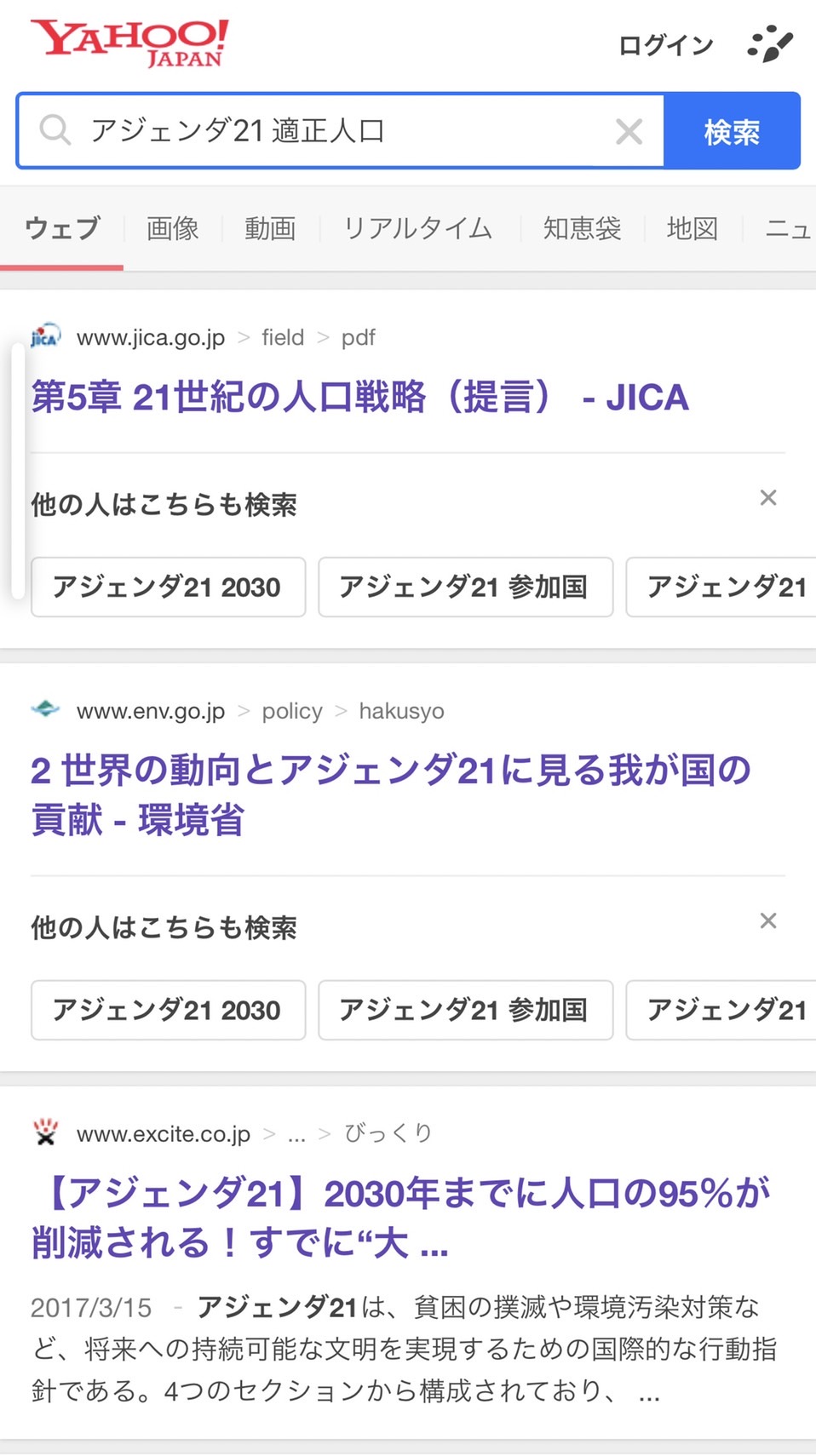816x1456 pixels.
Task: Tap the blue 検索 search button
Action: pos(732,131)
